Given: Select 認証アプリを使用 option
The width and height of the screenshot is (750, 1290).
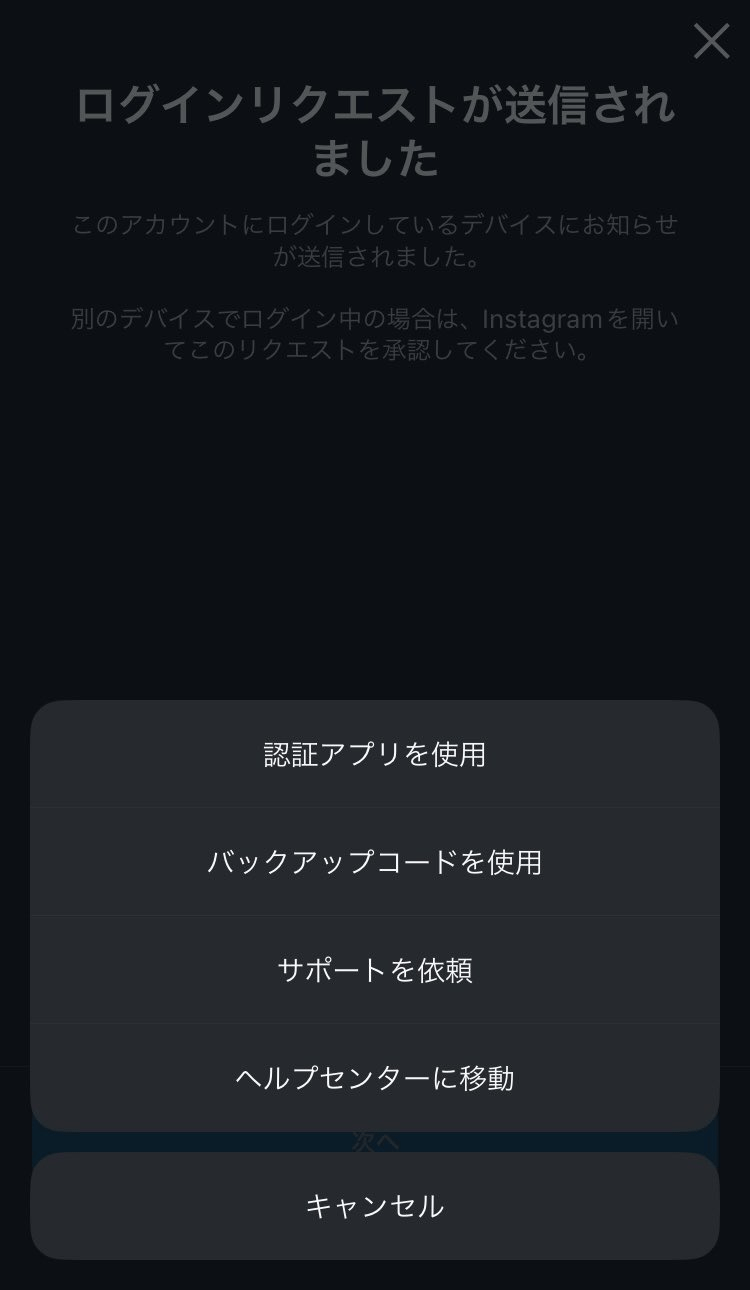Looking at the screenshot, I should pyautogui.click(x=375, y=754).
